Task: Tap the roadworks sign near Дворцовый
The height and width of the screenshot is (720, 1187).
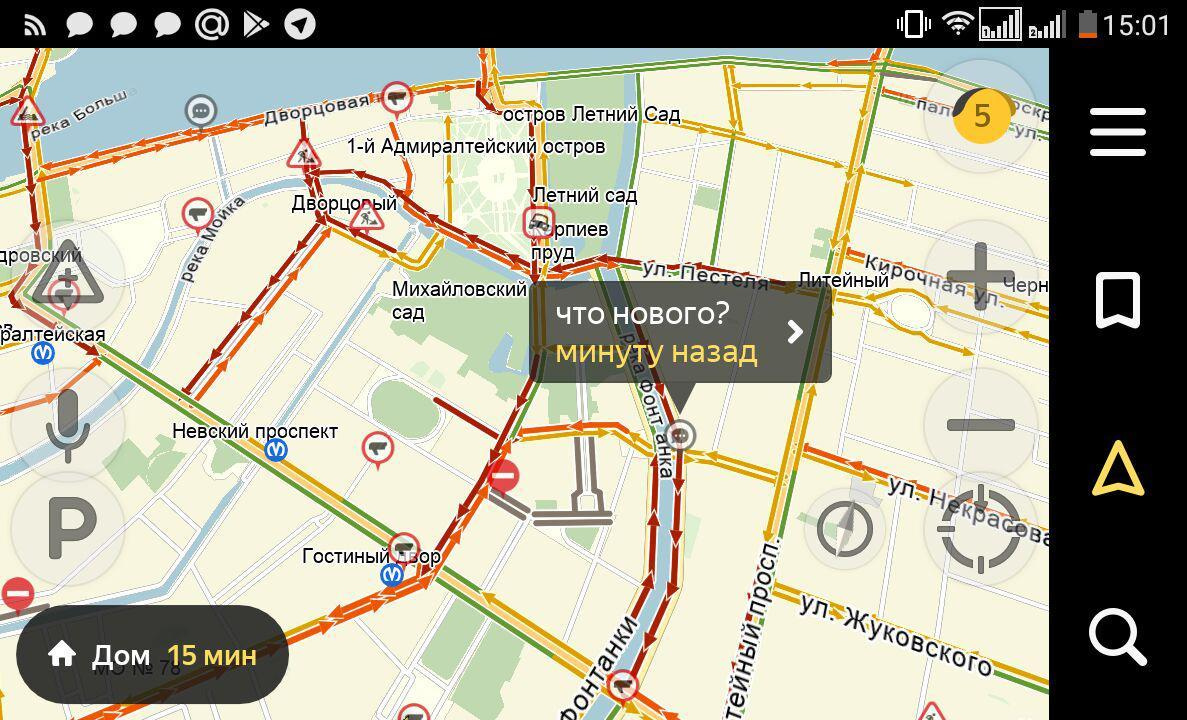Action: pos(367,214)
